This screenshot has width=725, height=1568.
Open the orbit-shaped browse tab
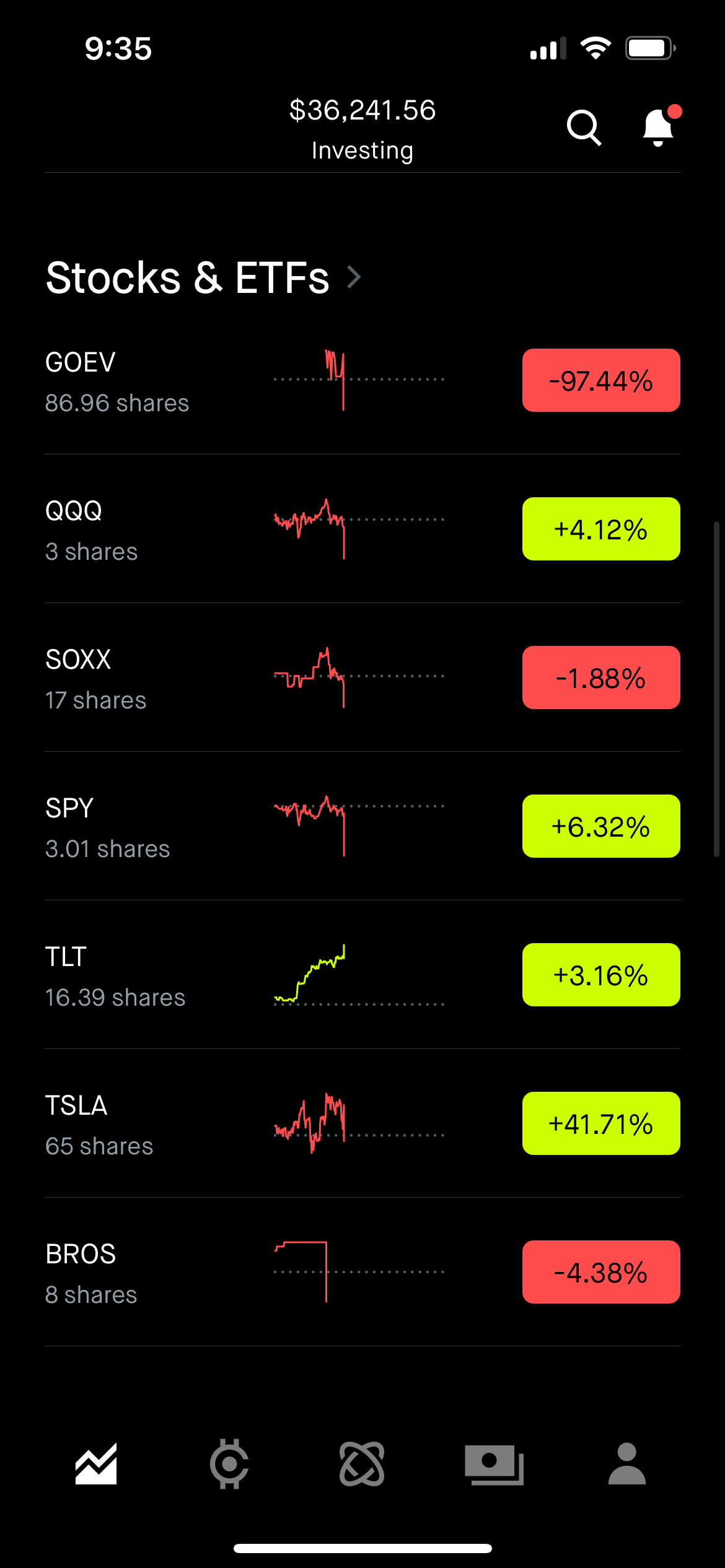coord(362,1464)
